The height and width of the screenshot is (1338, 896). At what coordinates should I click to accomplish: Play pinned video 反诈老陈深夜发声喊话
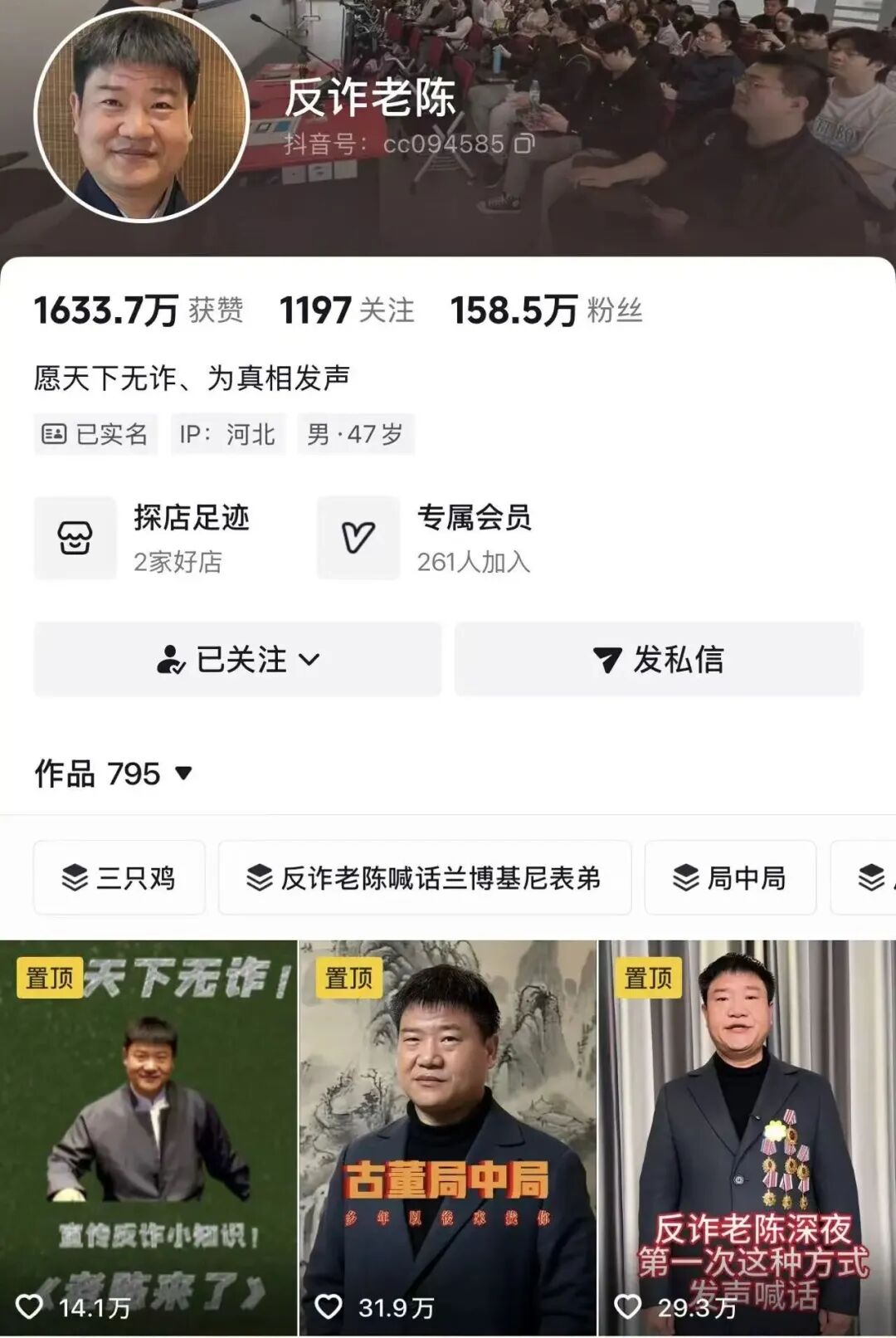pos(747,1137)
